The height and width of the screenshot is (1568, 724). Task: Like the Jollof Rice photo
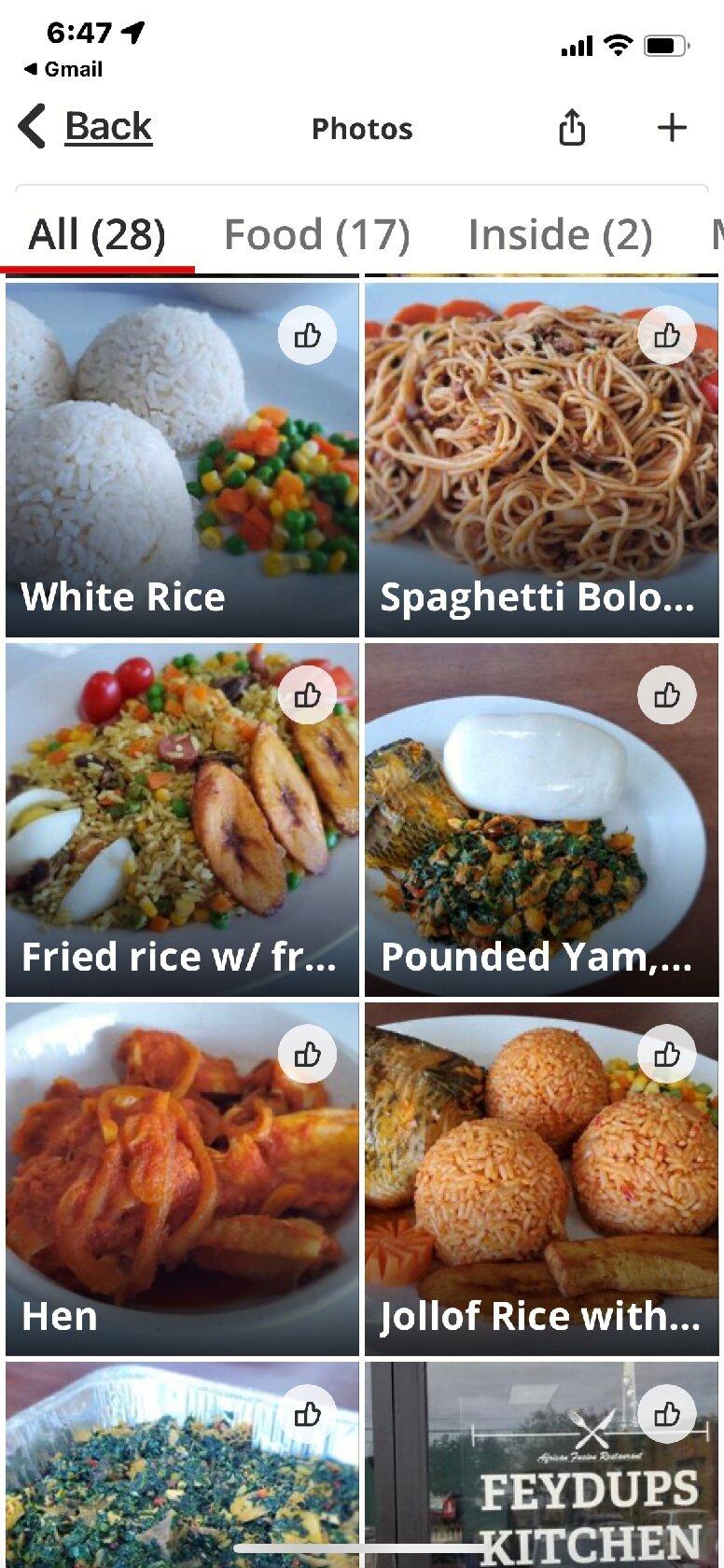666,1055
